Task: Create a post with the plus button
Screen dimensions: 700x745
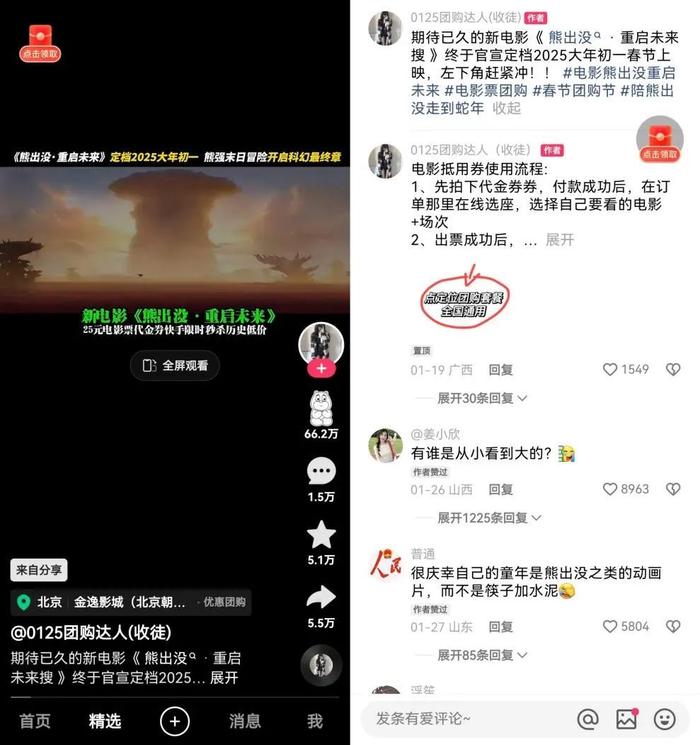Action: point(175,721)
